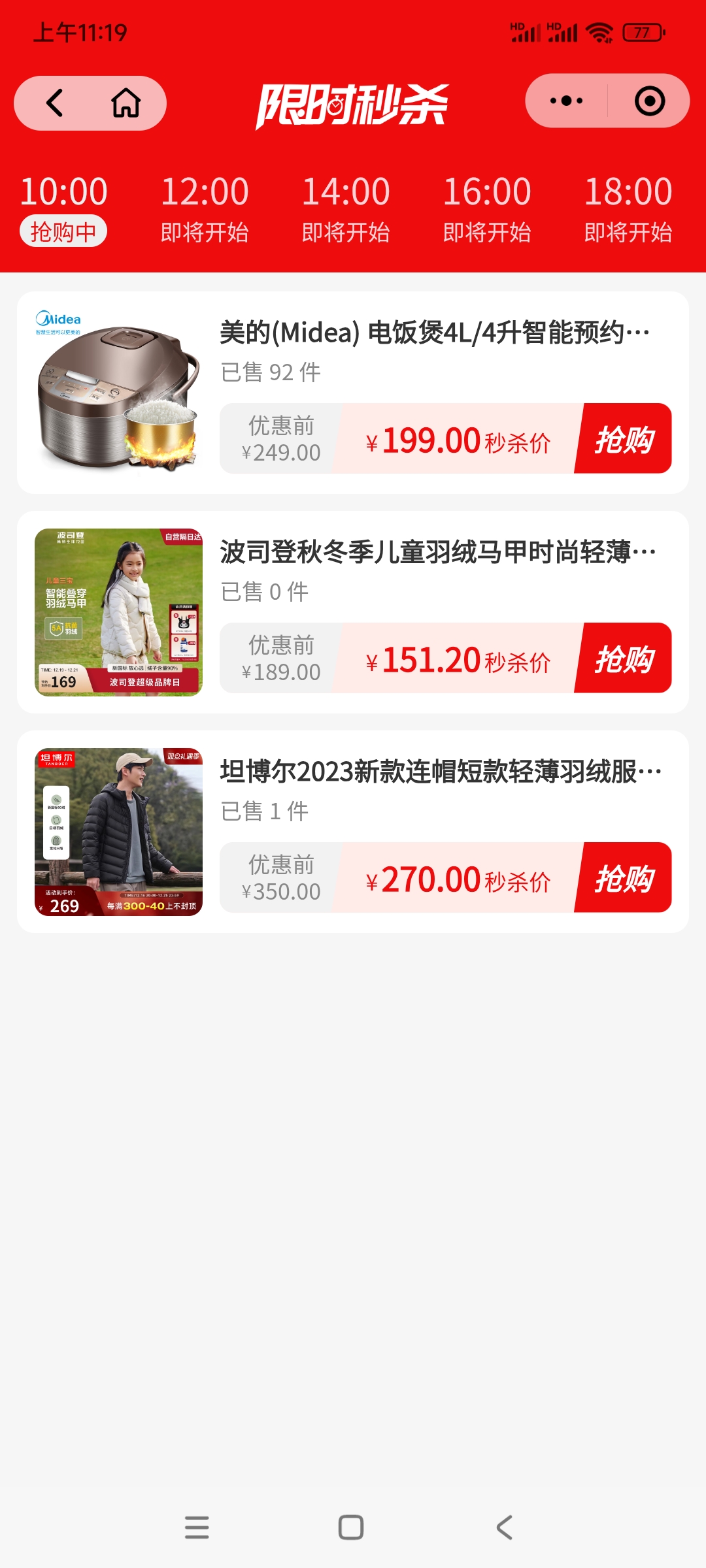Open recent apps from the navigation bar
Screen dimensions: 706x1568
tap(197, 1527)
